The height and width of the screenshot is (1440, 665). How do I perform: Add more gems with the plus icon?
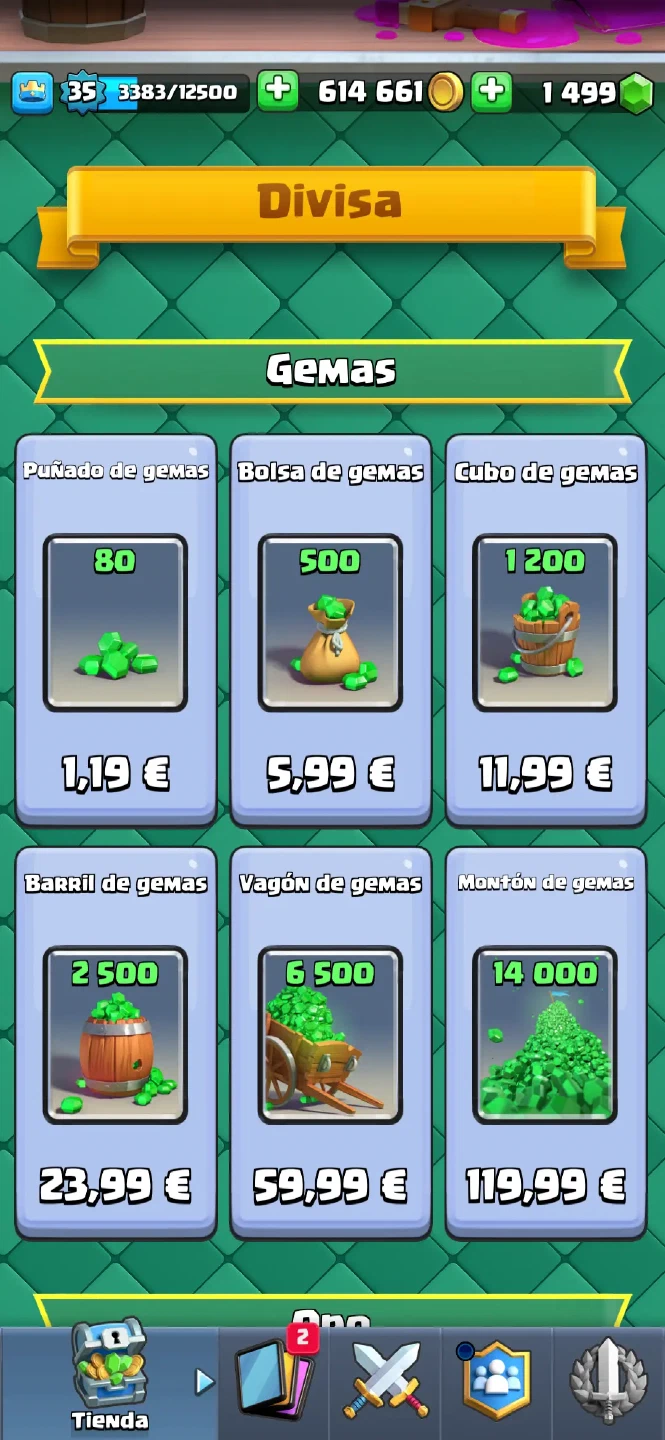491,92
